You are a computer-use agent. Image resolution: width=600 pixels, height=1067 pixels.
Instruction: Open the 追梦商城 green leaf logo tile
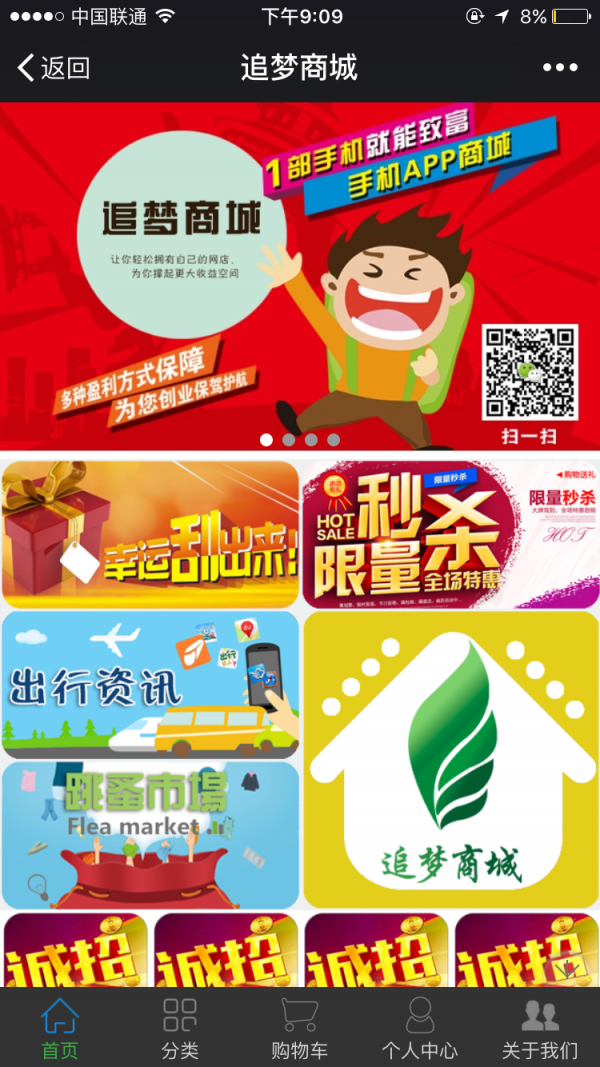[451, 760]
